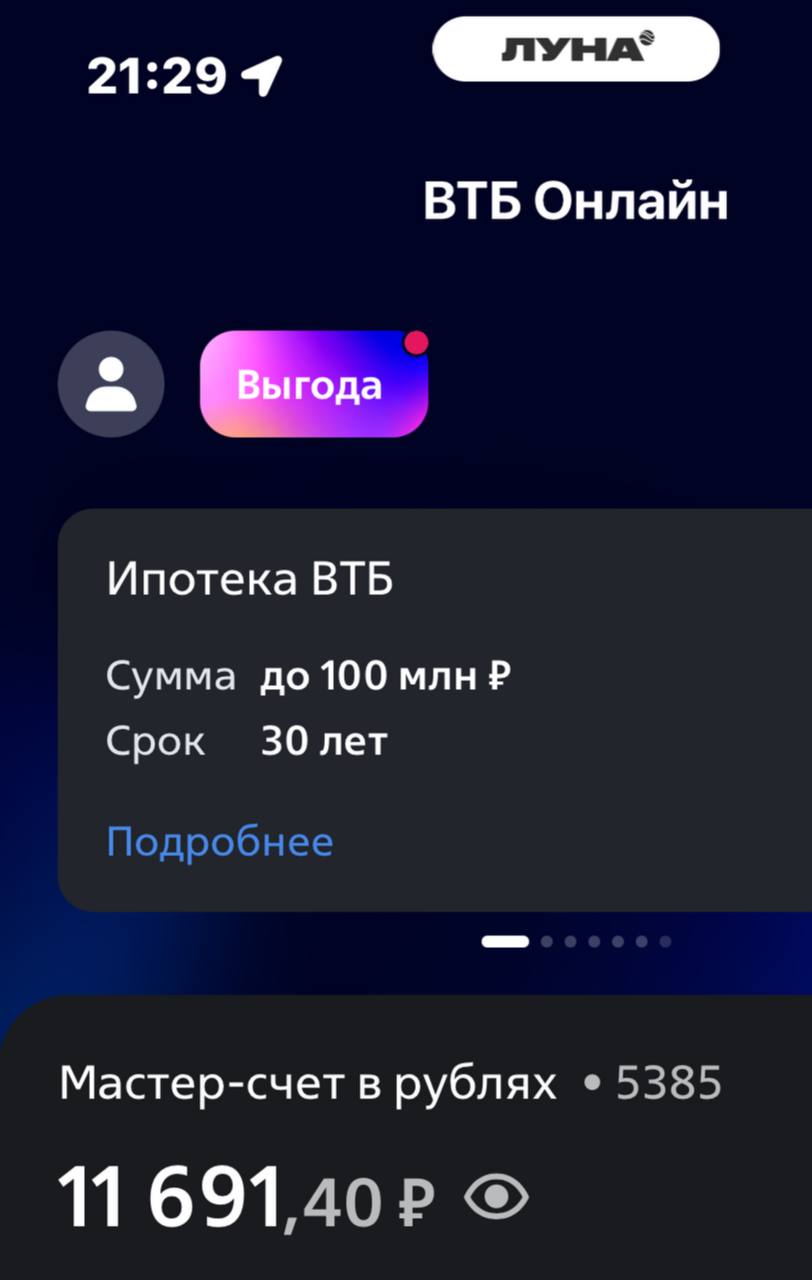Open Мастер-счет в рублях account
812x1280 pixels.
tap(306, 1084)
